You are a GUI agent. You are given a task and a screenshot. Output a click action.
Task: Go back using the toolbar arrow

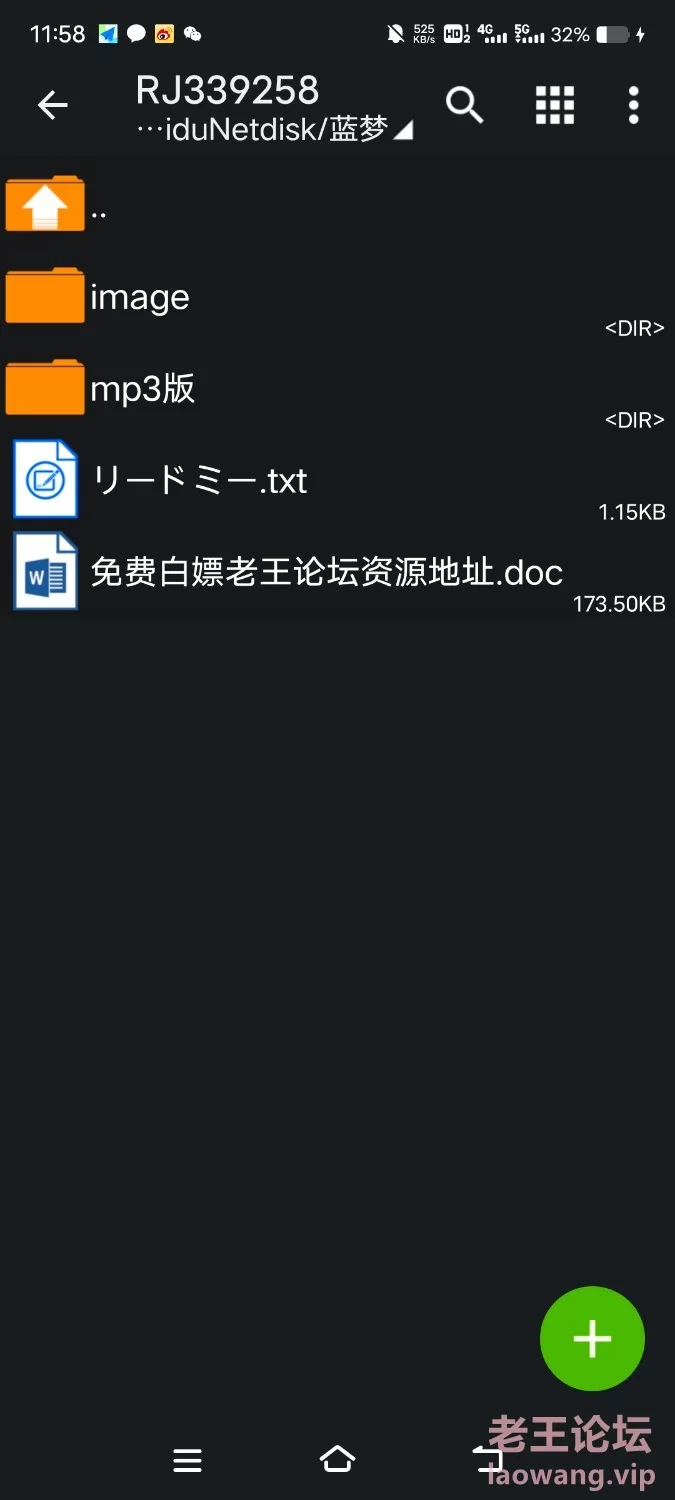pyautogui.click(x=52, y=105)
